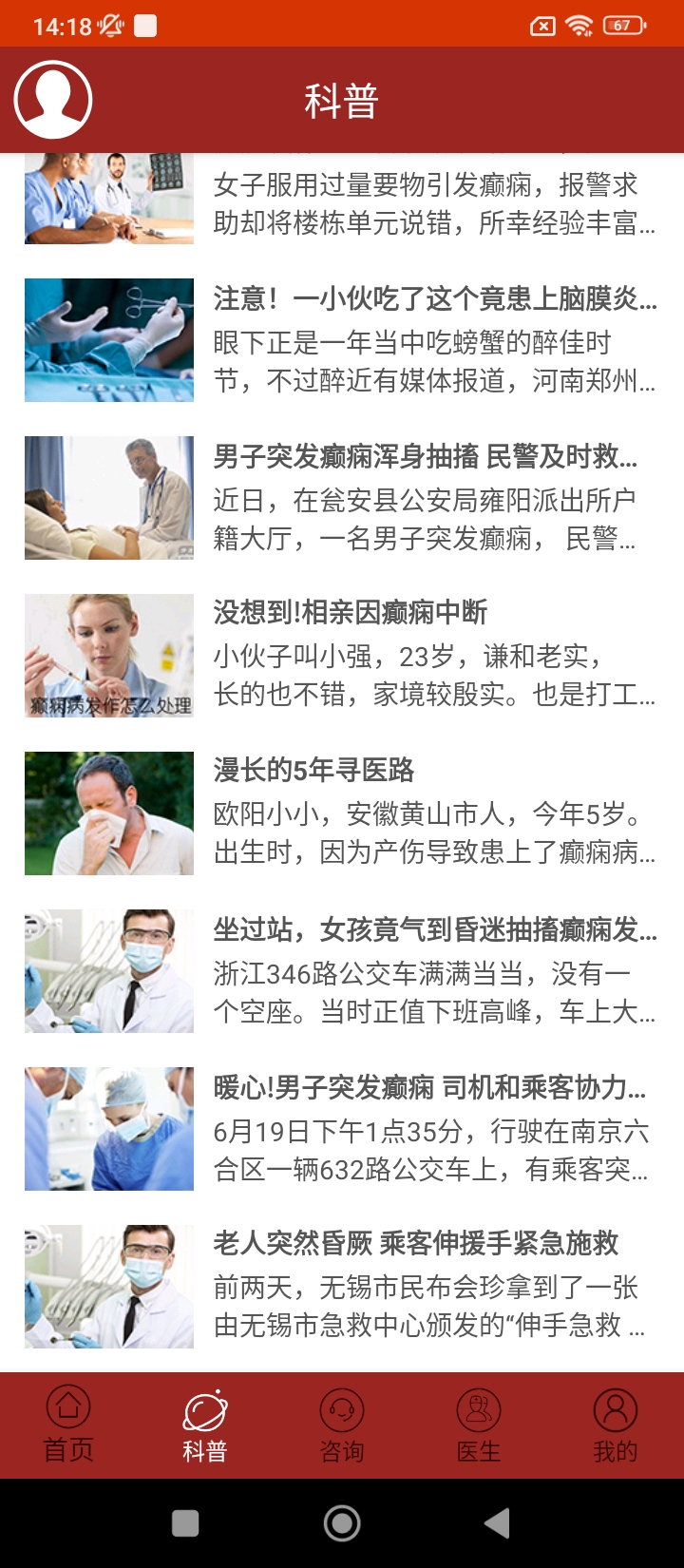Switch to the 医生 tab
This screenshot has height=1568, width=684.
(x=479, y=1425)
